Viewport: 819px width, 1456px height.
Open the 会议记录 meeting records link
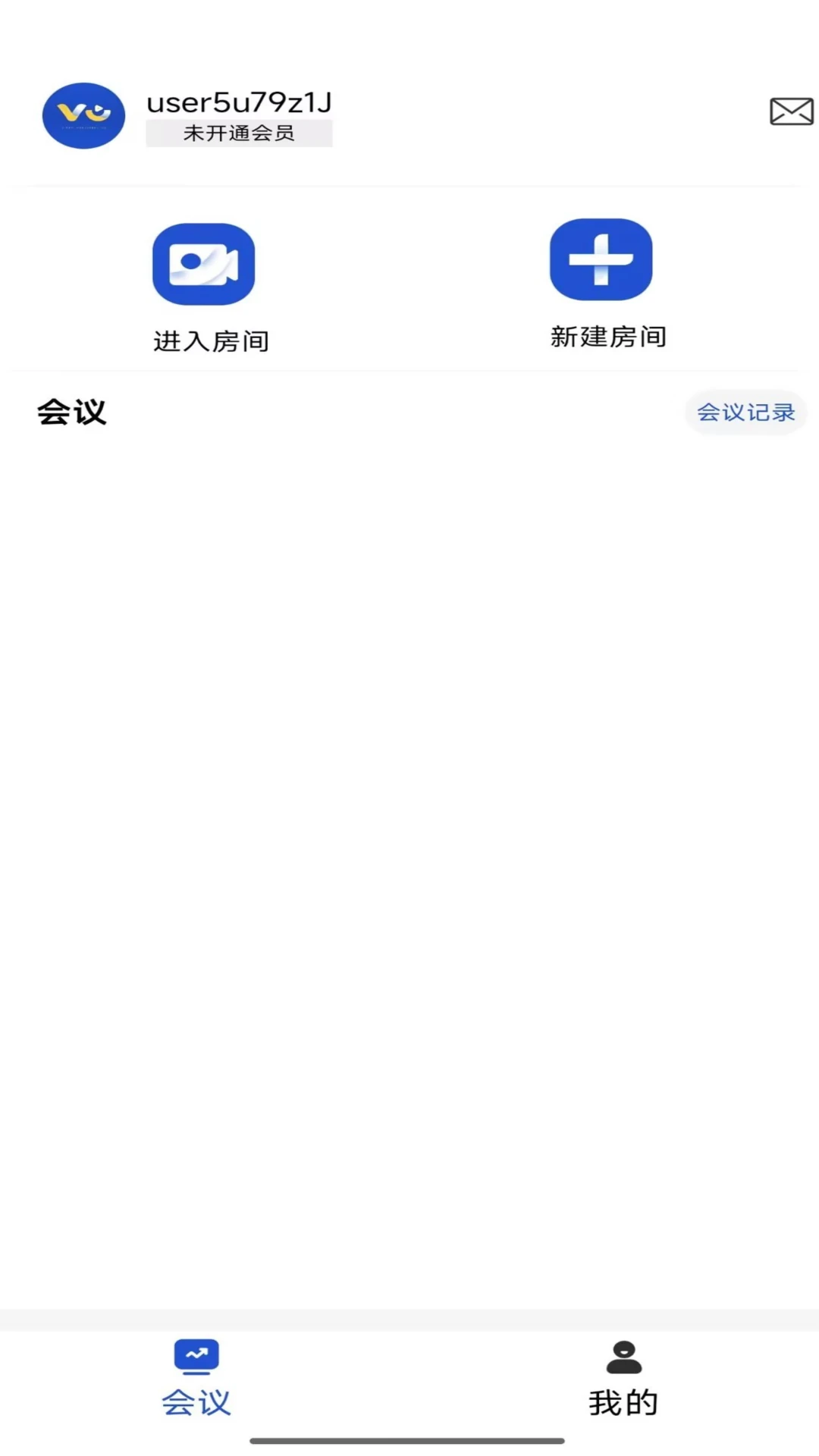[745, 412]
